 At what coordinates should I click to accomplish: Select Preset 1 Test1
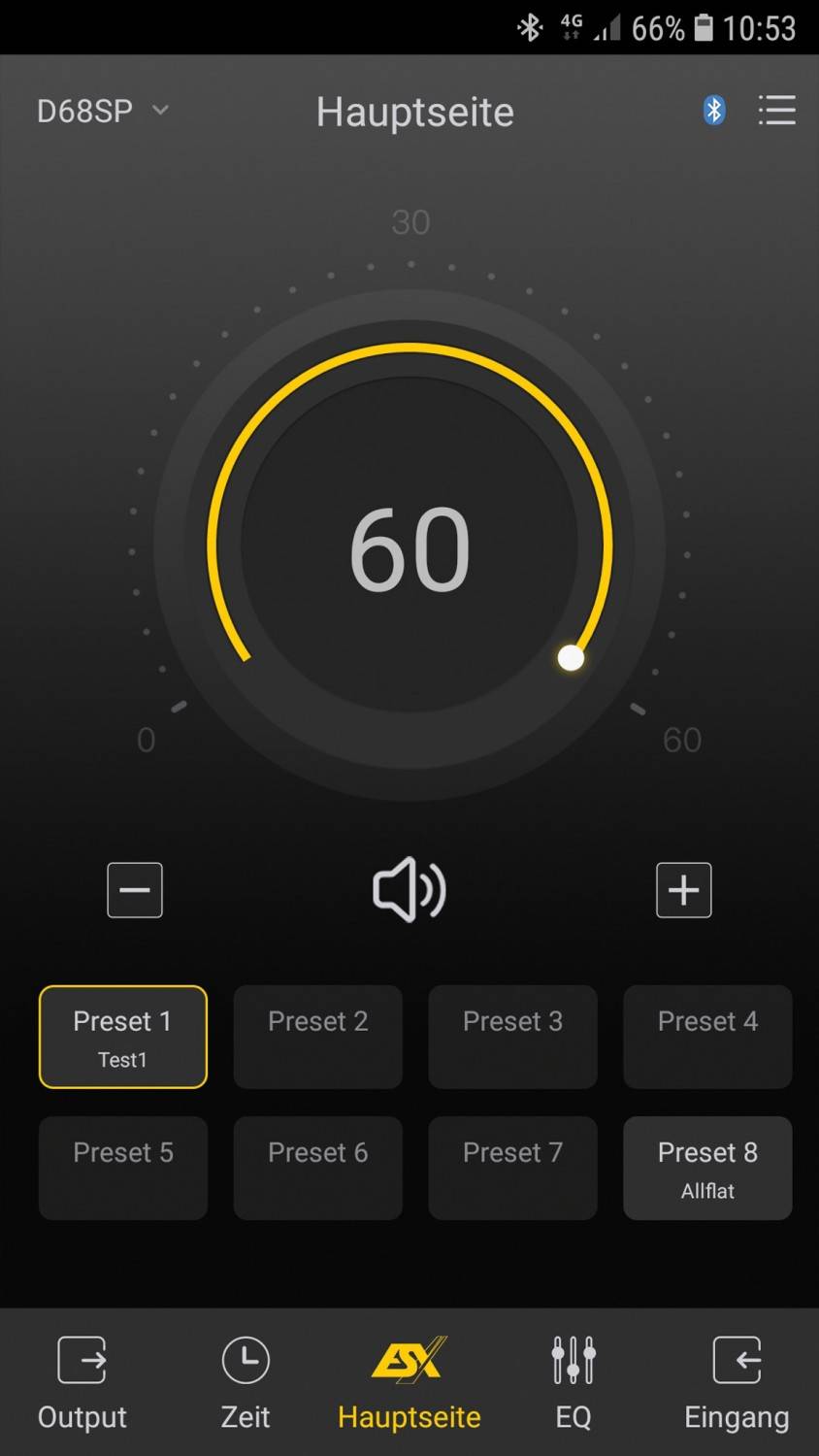pyautogui.click(x=123, y=1037)
